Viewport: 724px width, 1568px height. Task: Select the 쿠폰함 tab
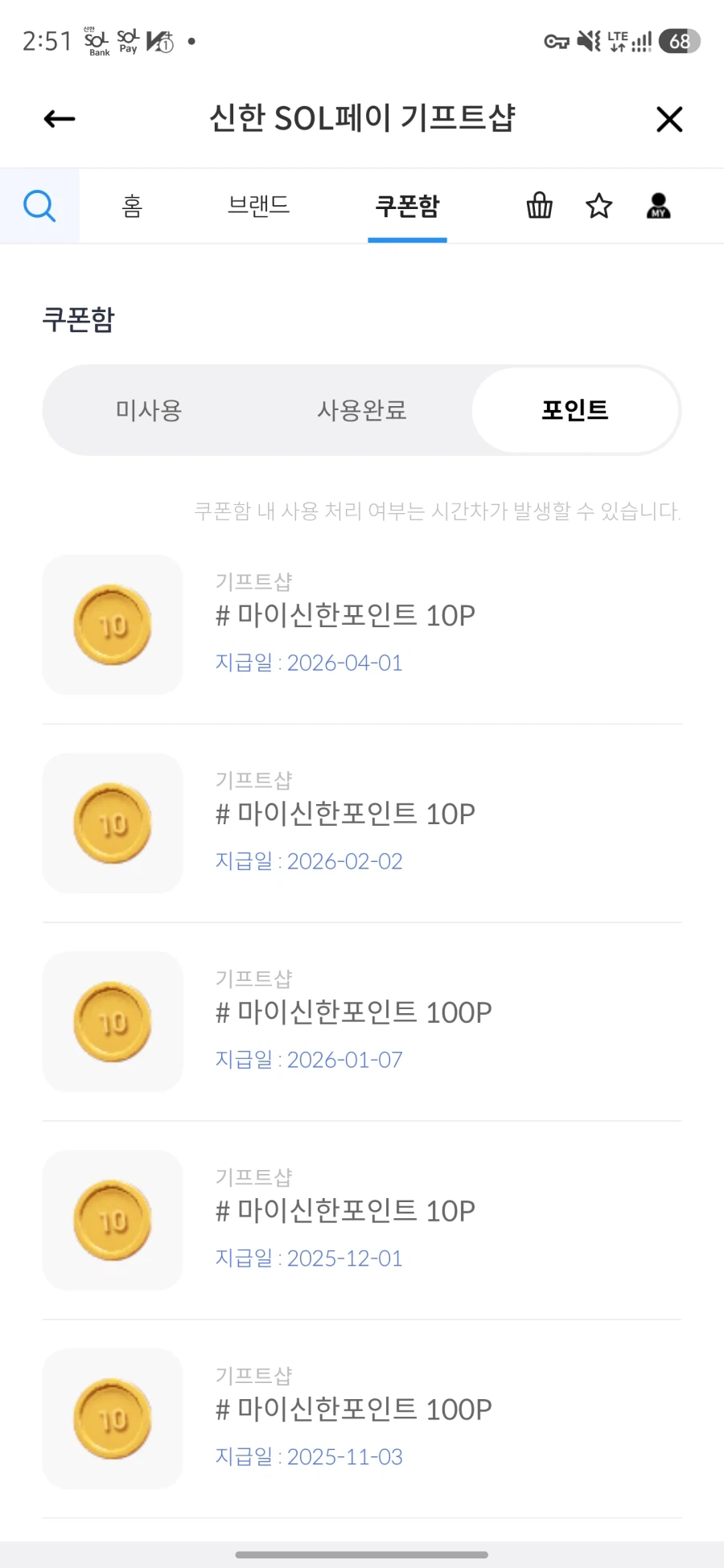[407, 205]
